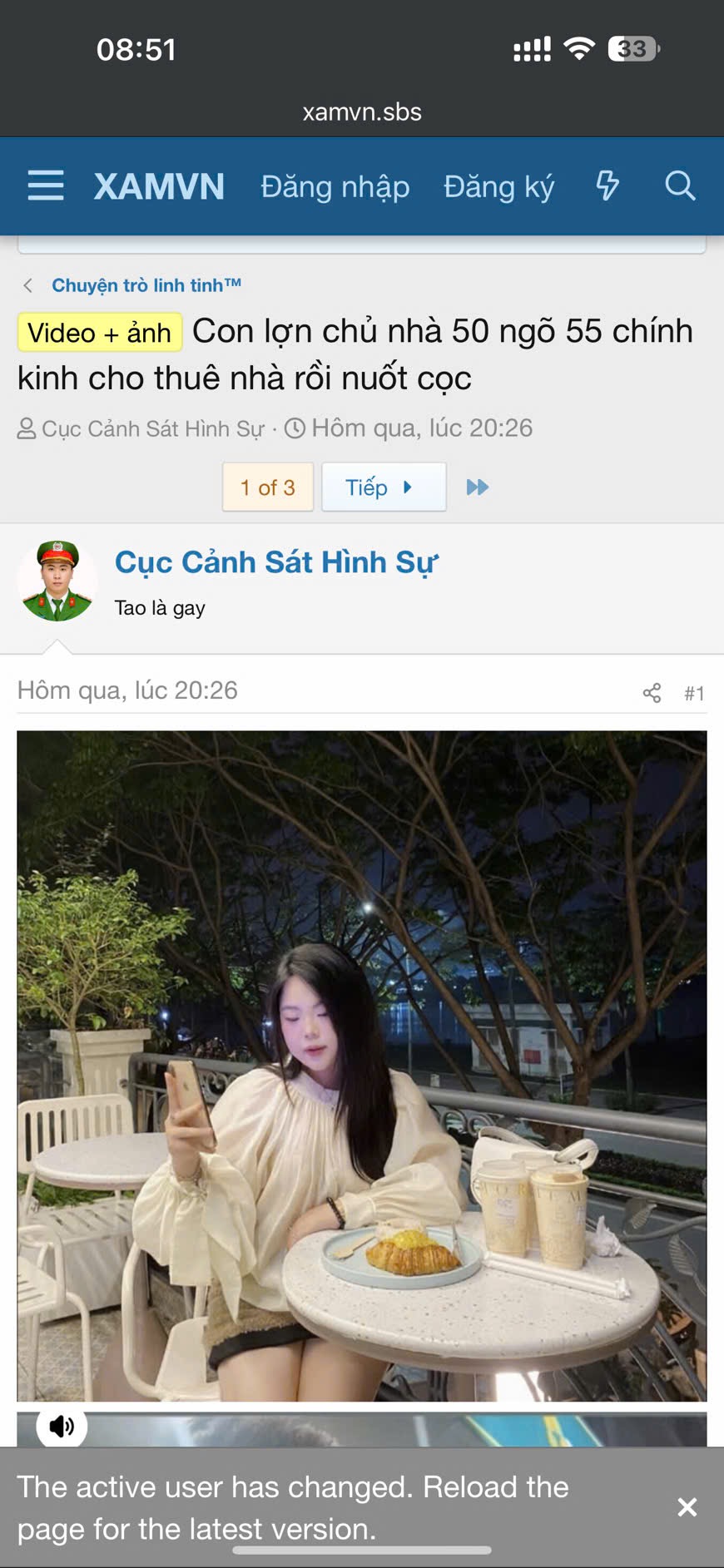724x1568 pixels.
Task: Open Cục Cảnh Sát Hình Sự profile name
Action: (x=275, y=562)
